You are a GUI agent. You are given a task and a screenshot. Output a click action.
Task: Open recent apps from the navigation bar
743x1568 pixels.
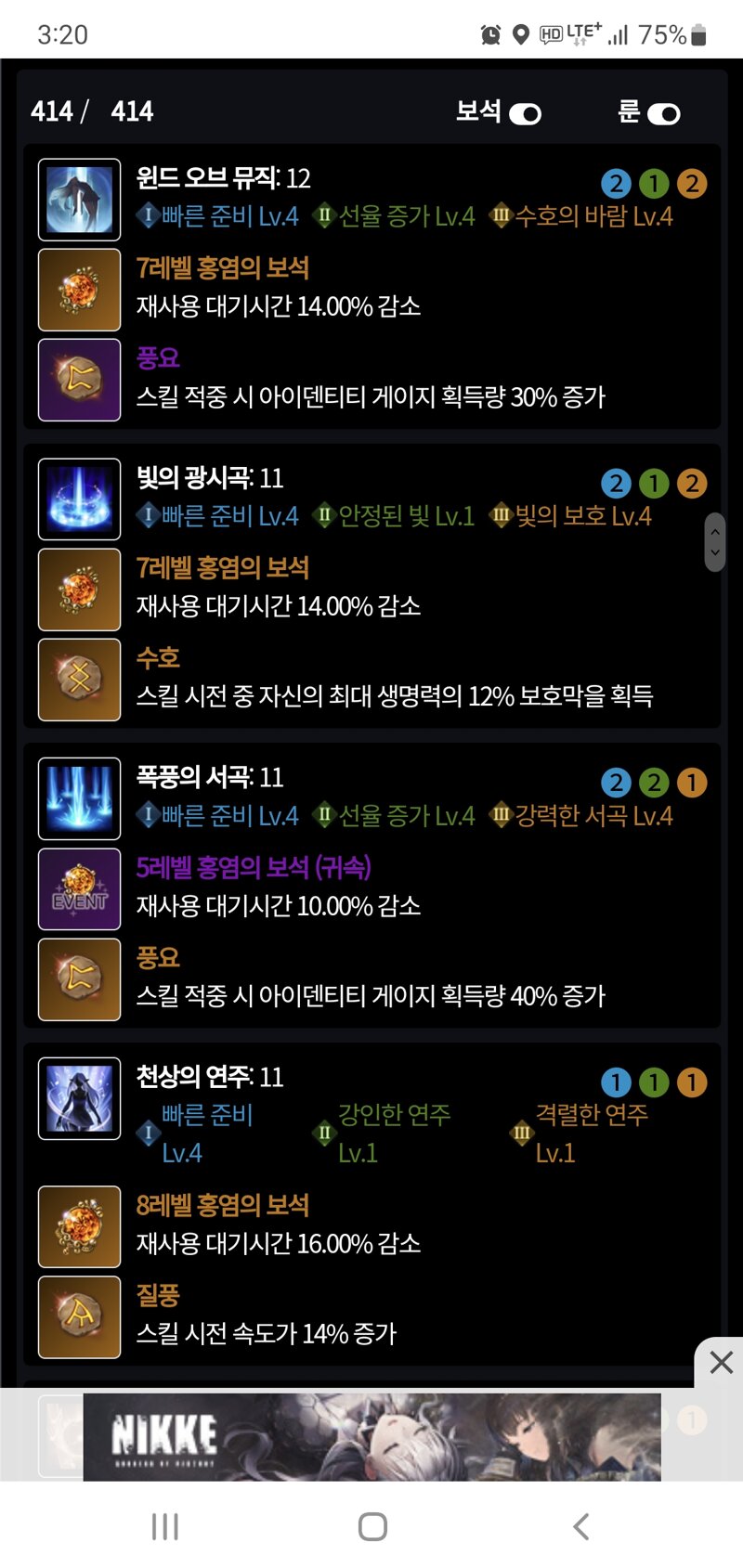click(x=164, y=1526)
